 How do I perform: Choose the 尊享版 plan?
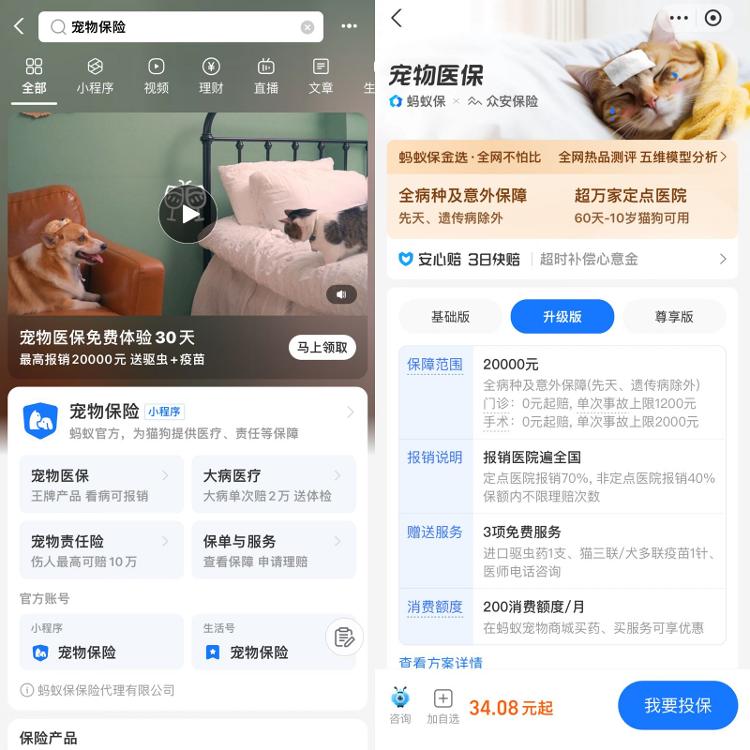[x=674, y=317]
